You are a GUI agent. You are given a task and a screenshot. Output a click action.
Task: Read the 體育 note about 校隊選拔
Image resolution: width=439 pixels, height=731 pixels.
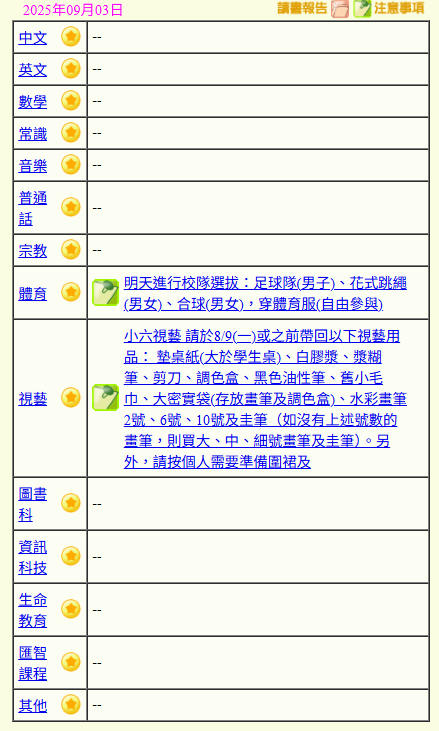point(265,293)
